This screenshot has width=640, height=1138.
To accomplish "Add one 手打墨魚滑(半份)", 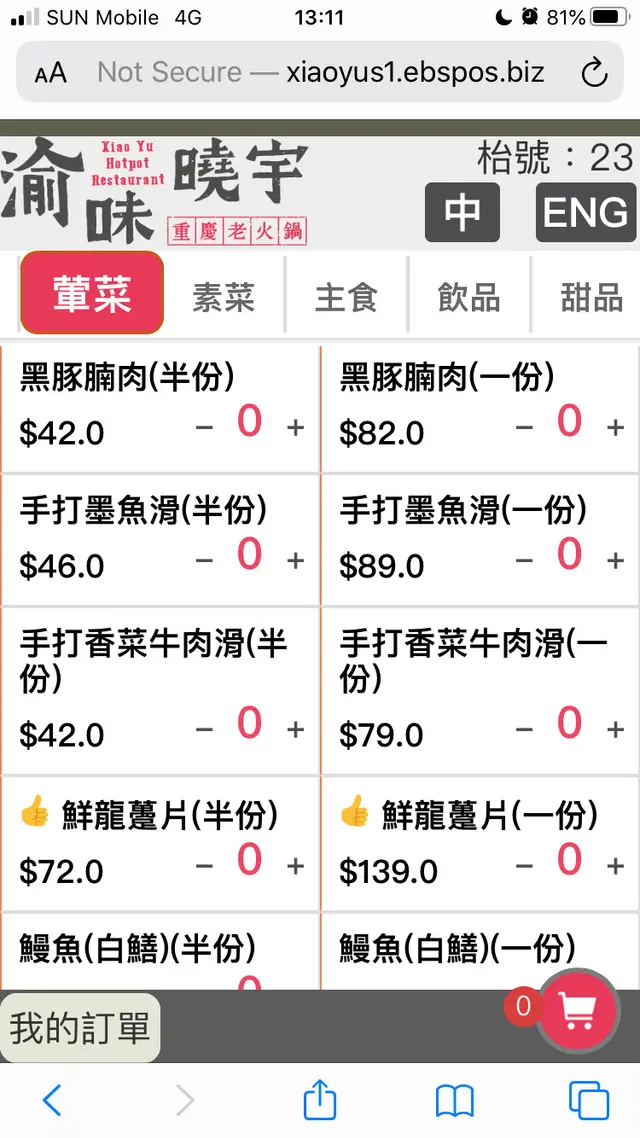I will coord(296,561).
